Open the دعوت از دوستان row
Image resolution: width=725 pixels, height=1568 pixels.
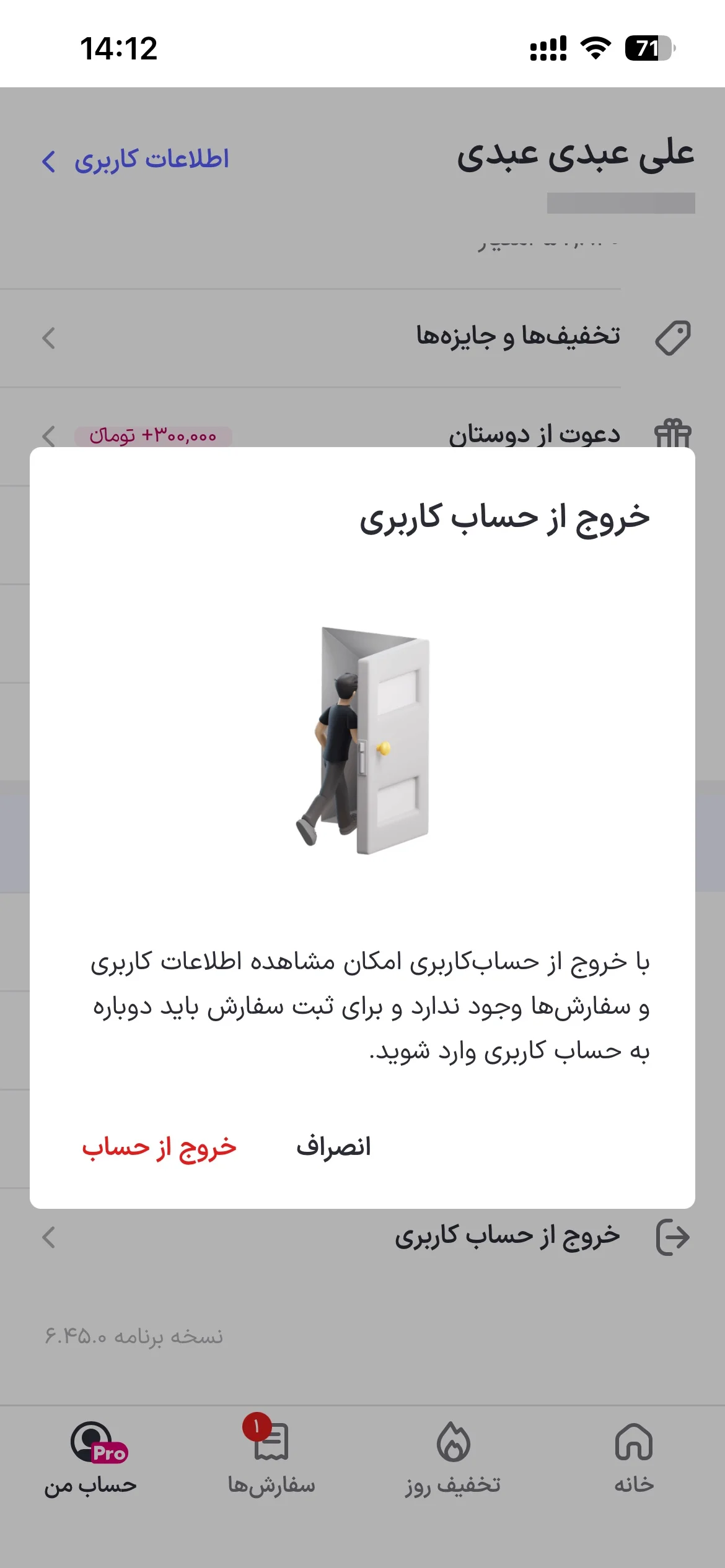[362, 435]
